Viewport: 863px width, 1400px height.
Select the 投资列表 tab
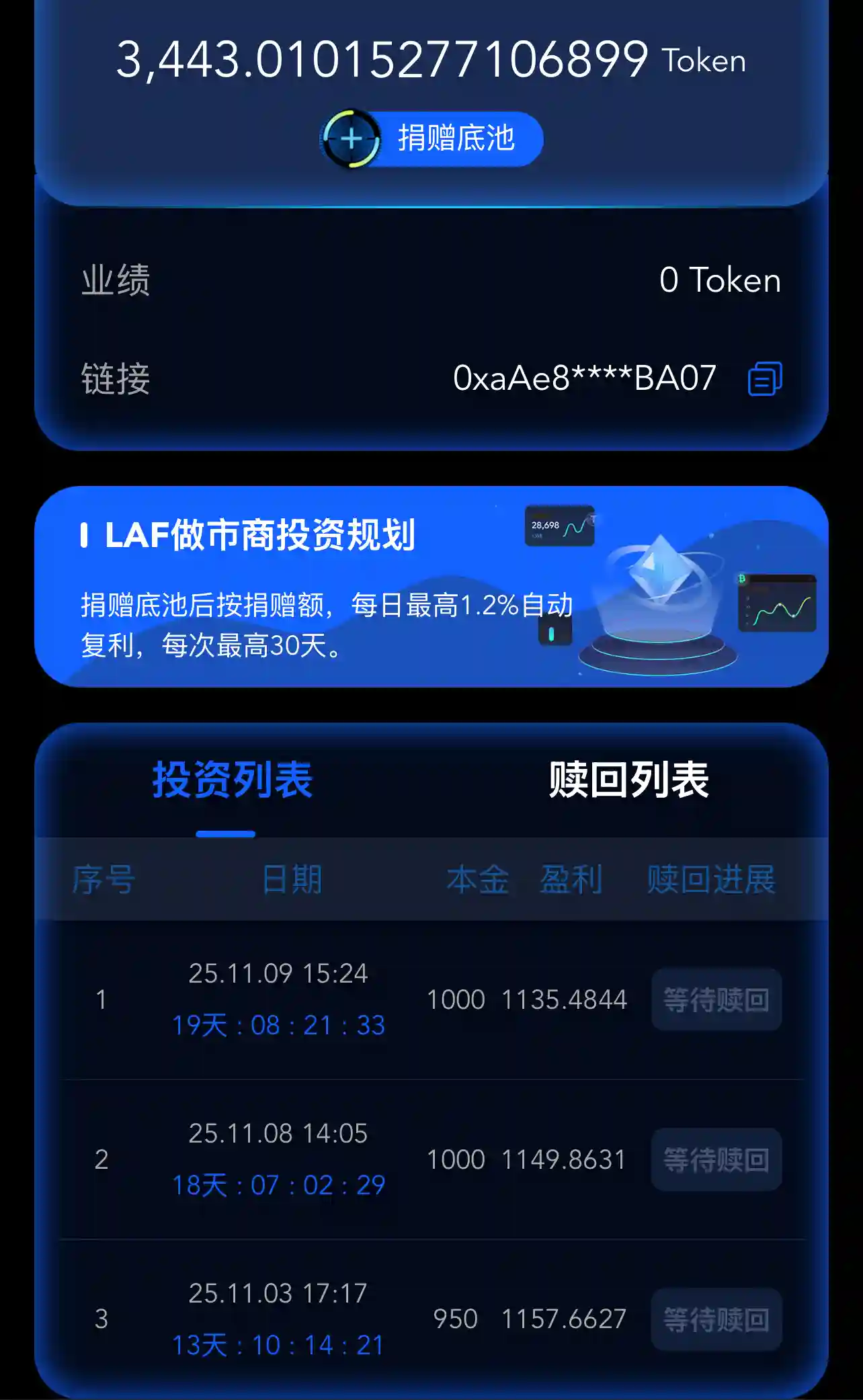click(x=232, y=781)
